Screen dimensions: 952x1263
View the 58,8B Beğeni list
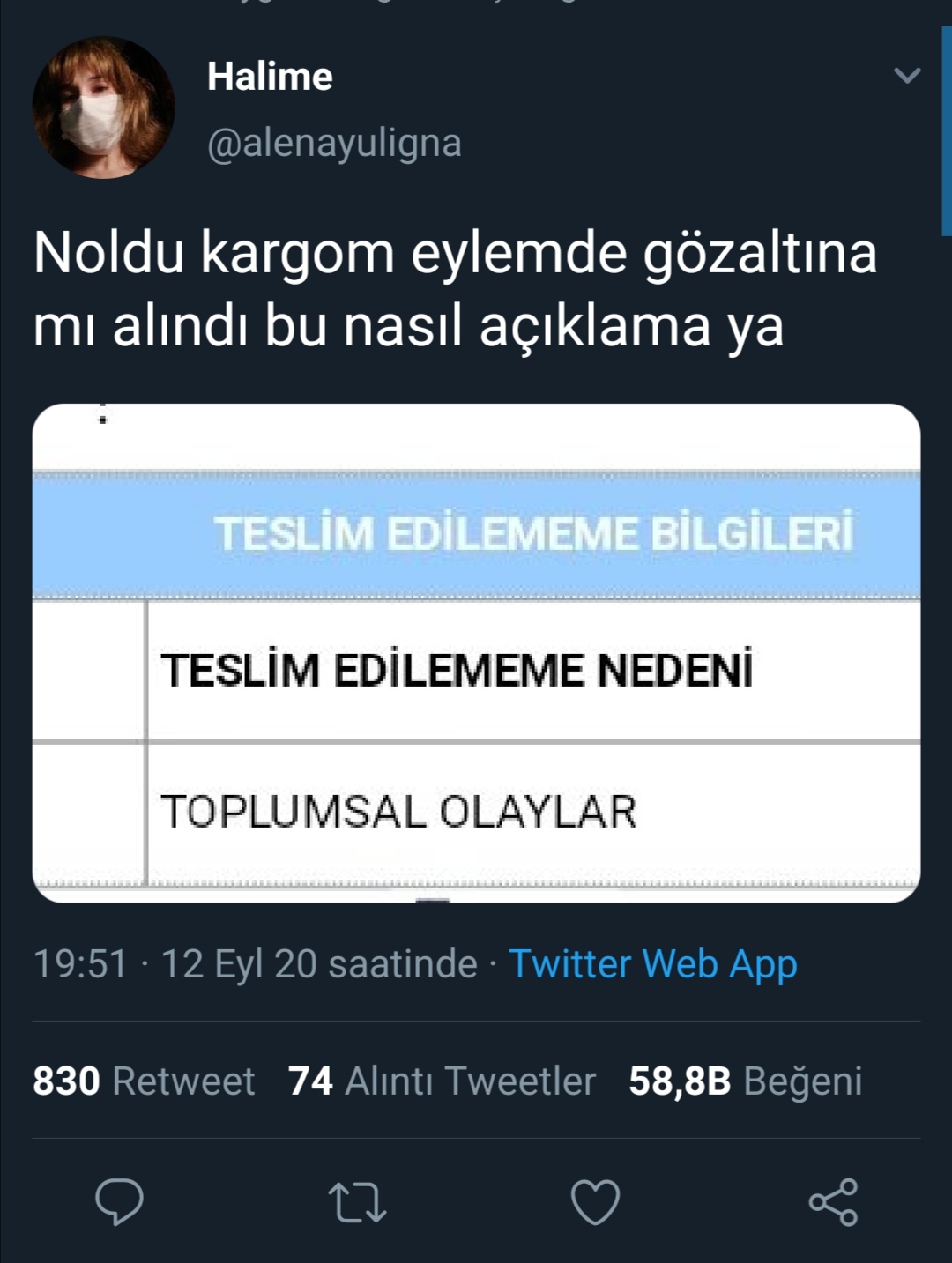tap(745, 1081)
